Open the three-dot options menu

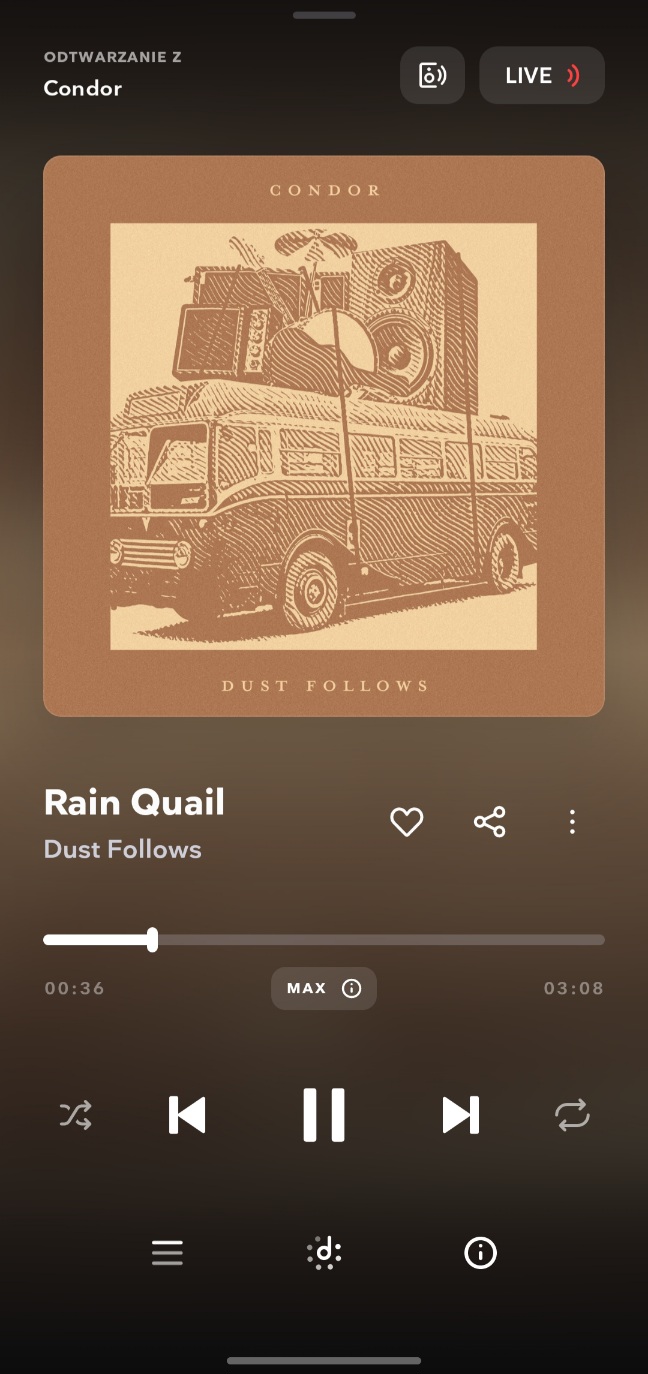pos(572,822)
